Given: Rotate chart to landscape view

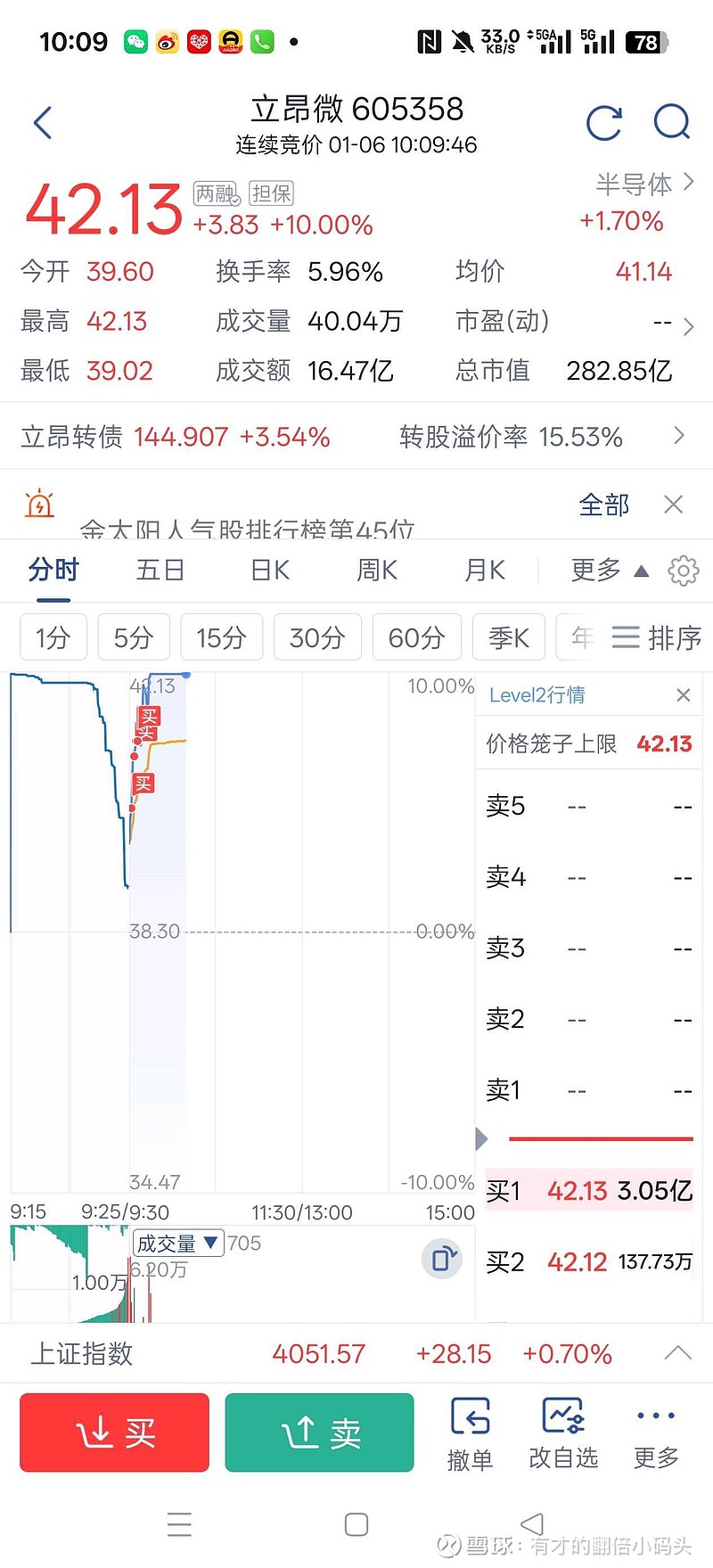Looking at the screenshot, I should point(441,1260).
